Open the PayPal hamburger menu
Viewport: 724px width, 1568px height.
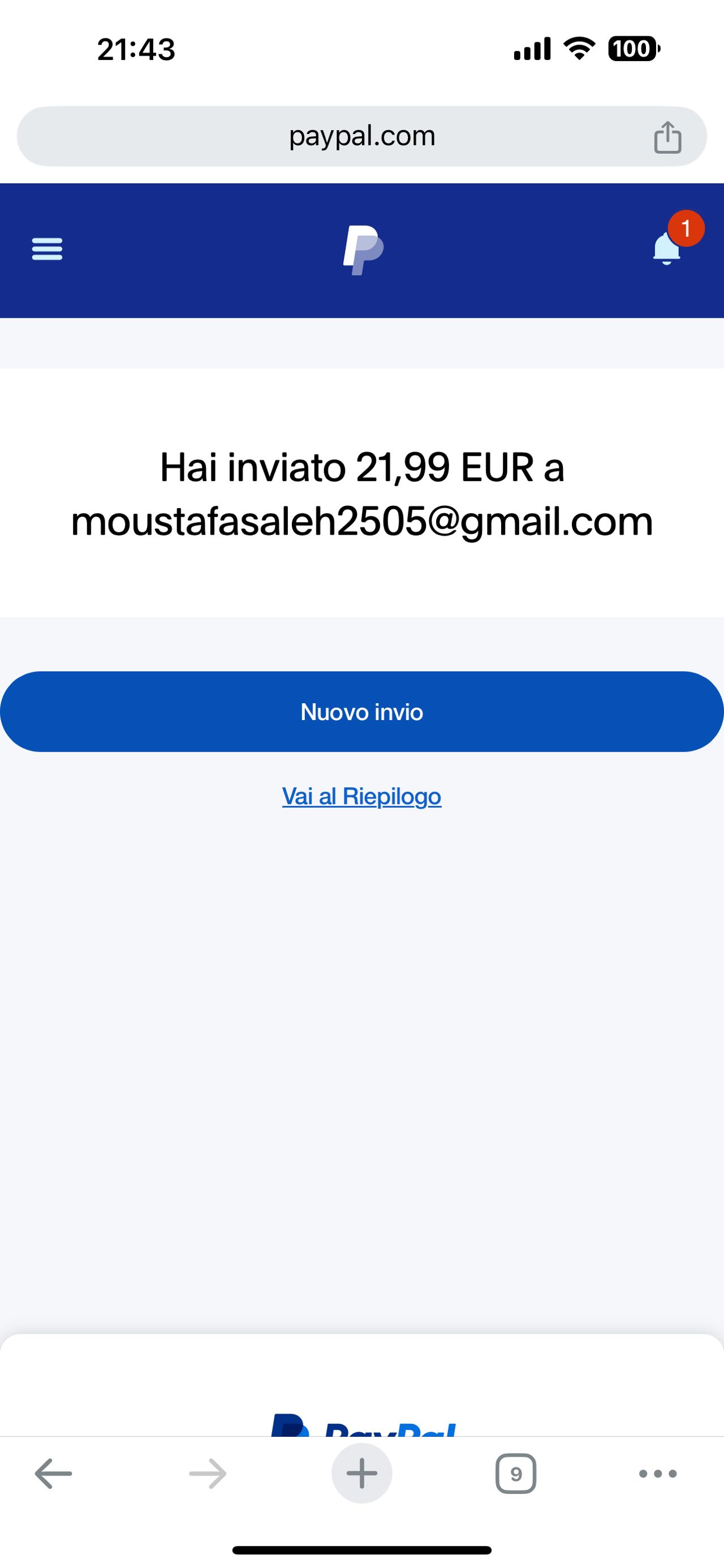tap(47, 249)
